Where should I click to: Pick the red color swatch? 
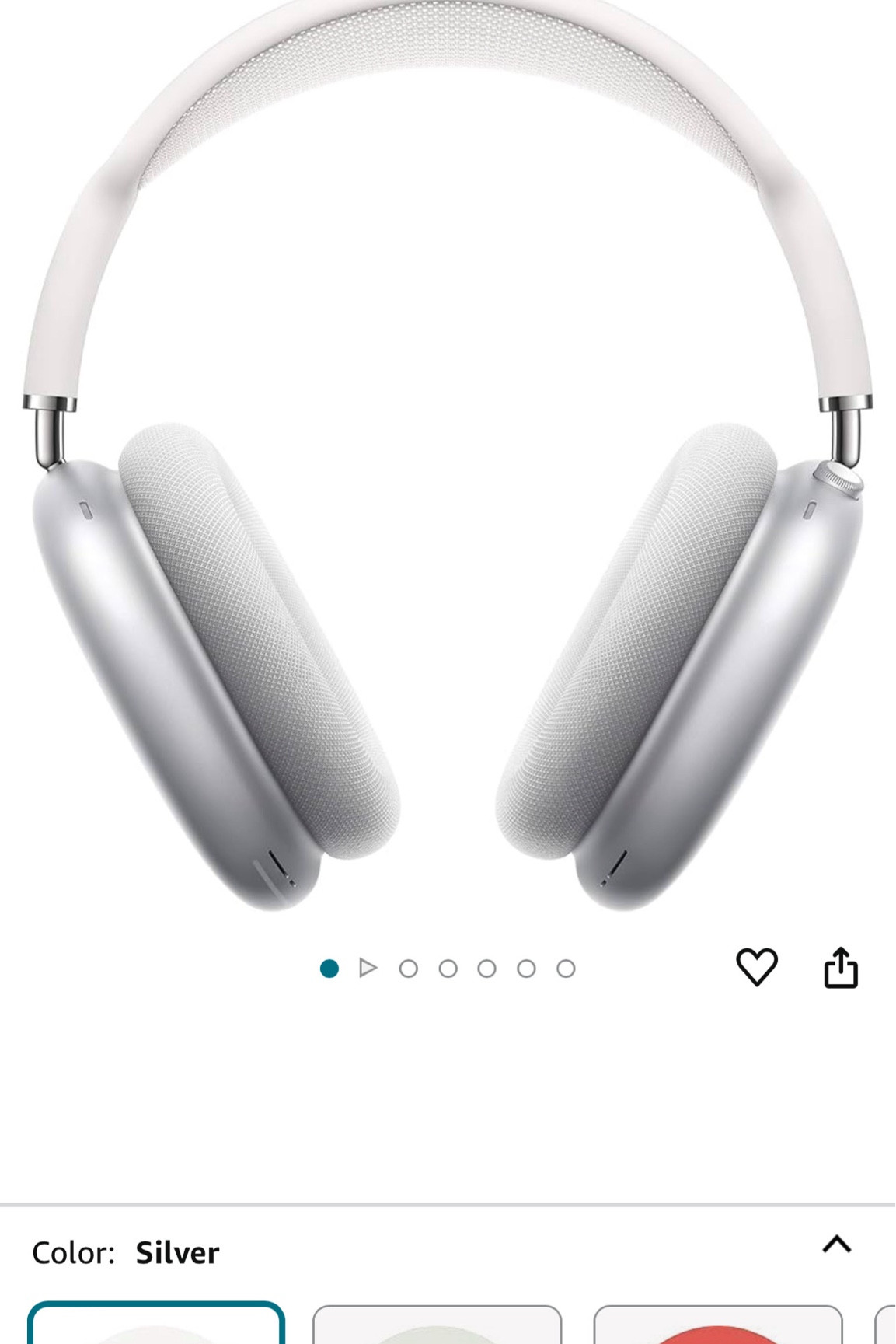pyautogui.click(x=717, y=1326)
